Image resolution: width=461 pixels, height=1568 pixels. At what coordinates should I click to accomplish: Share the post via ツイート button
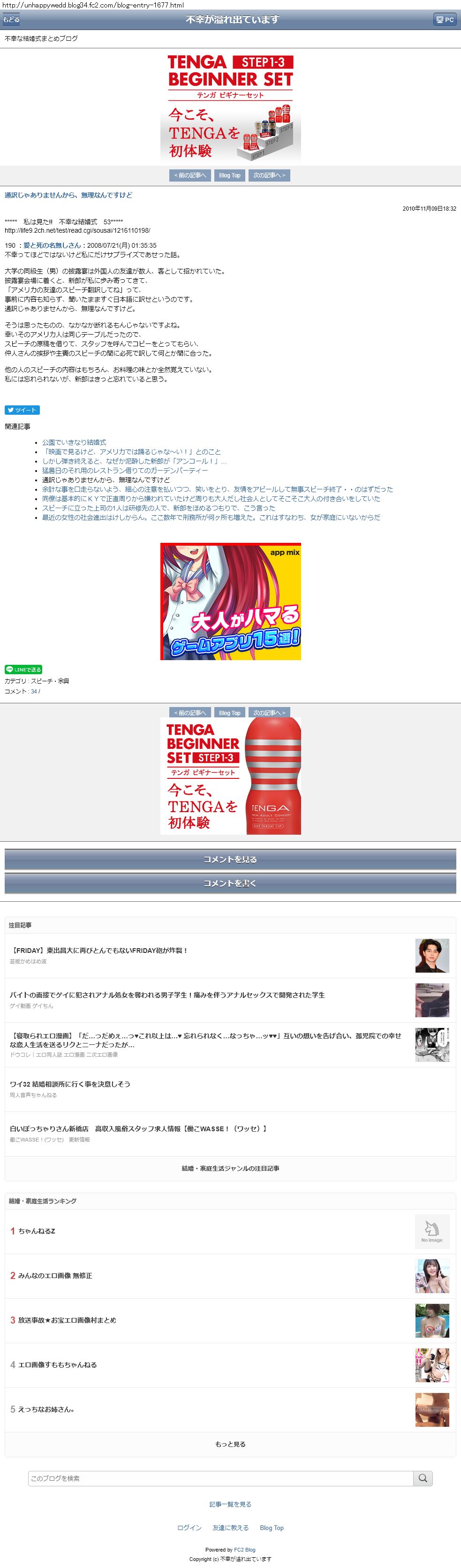(23, 410)
